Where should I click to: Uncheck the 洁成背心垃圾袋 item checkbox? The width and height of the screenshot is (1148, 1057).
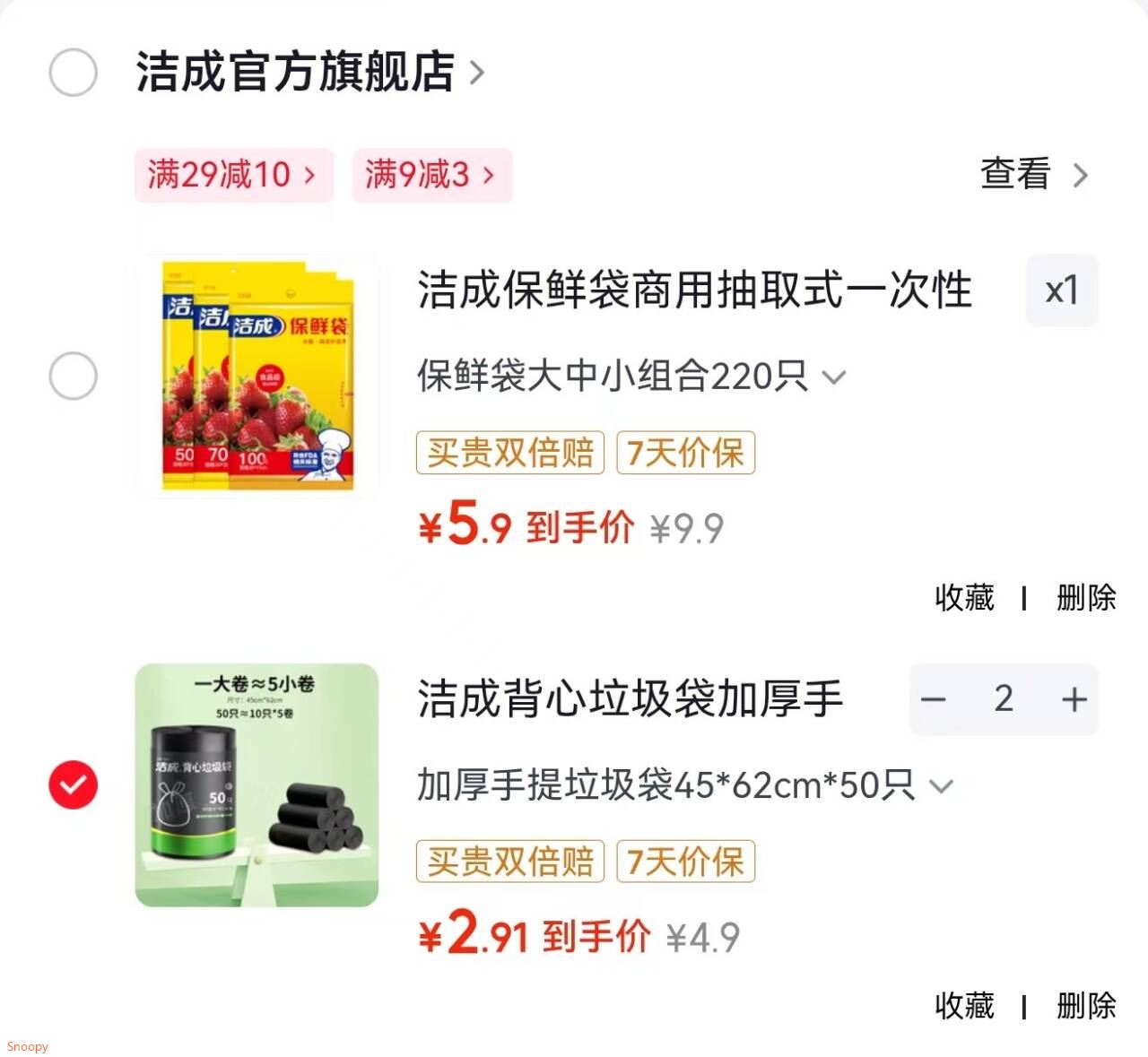coord(73,784)
